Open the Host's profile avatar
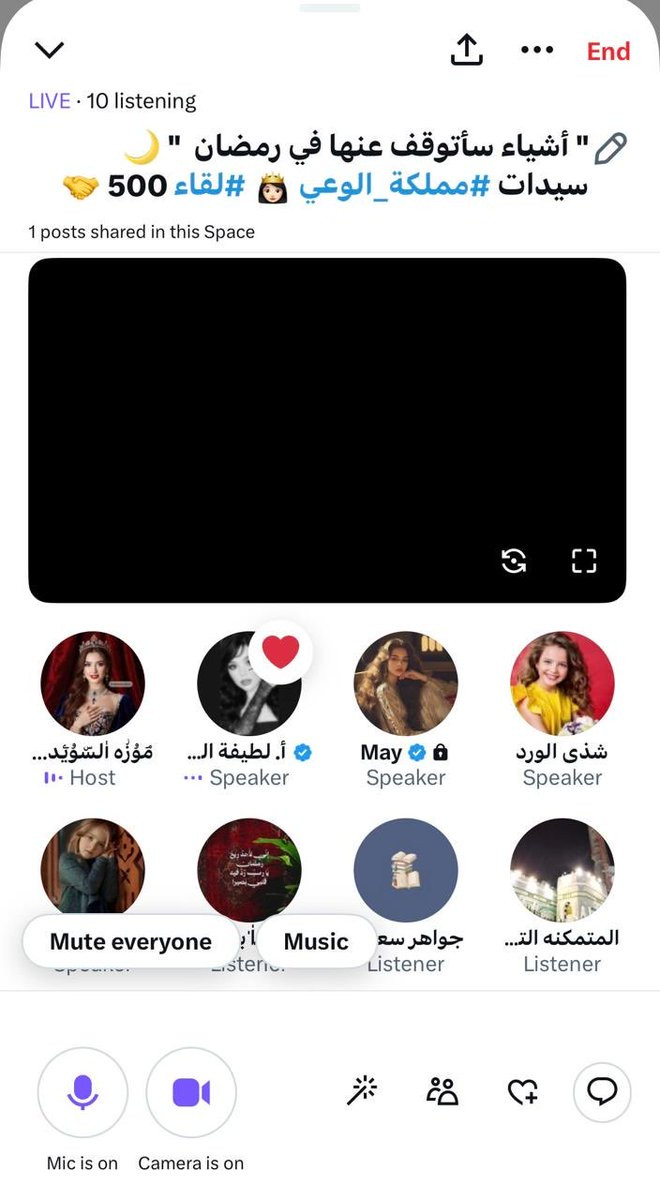This screenshot has width=660, height=1200. click(x=93, y=683)
